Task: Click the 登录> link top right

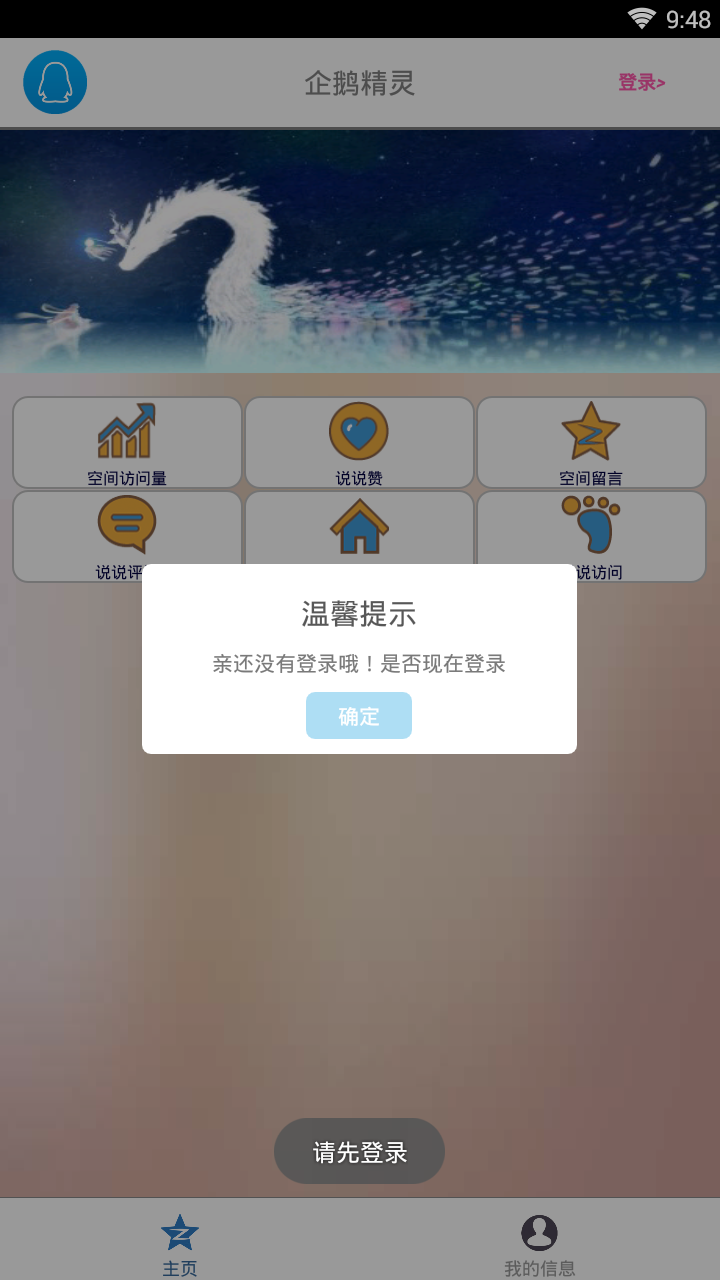Action: pos(640,82)
